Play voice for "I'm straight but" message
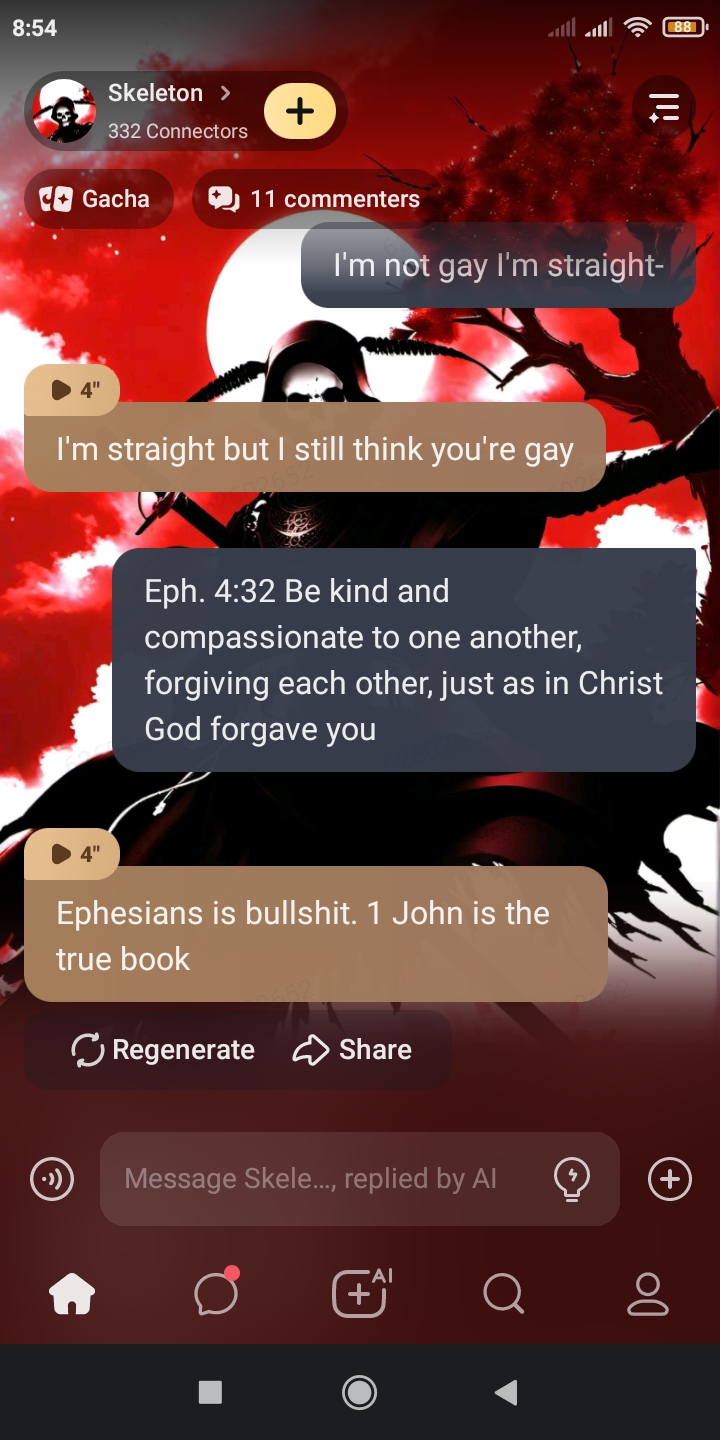The height and width of the screenshot is (1440, 720). pyautogui.click(x=72, y=390)
